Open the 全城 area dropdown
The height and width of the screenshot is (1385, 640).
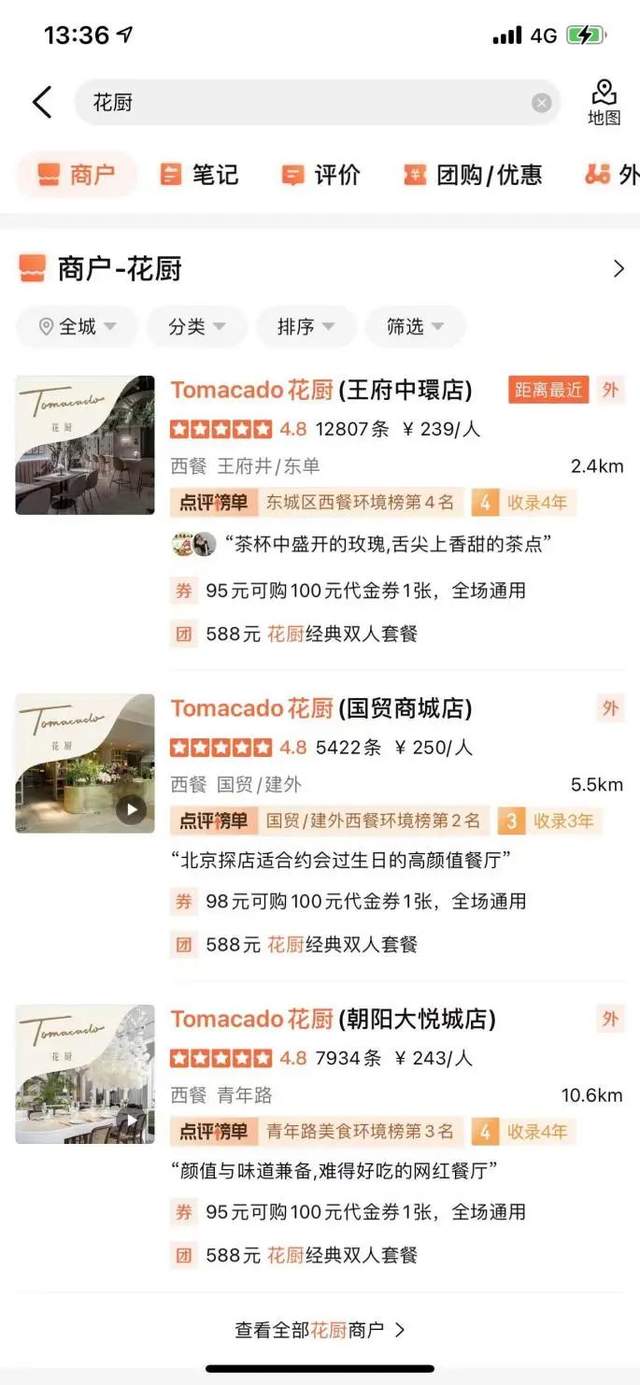(x=77, y=327)
